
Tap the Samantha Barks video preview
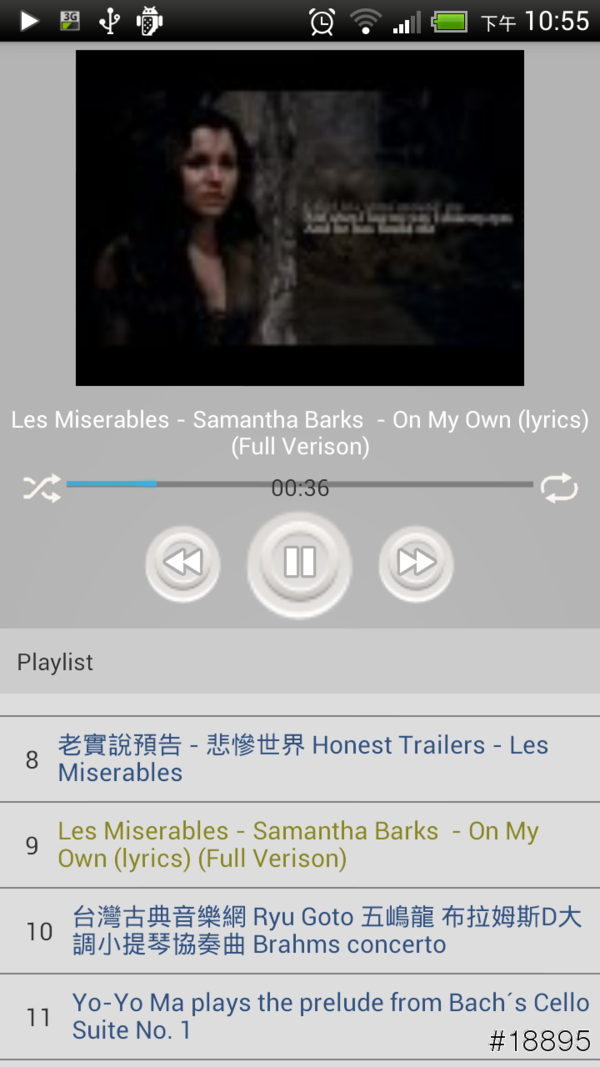[300, 217]
